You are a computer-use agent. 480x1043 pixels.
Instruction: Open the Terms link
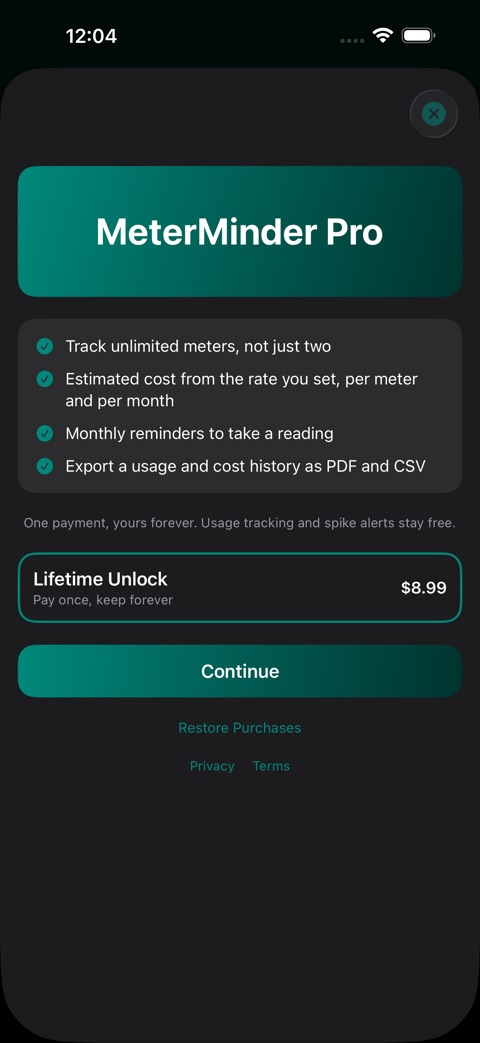pyautogui.click(x=271, y=766)
